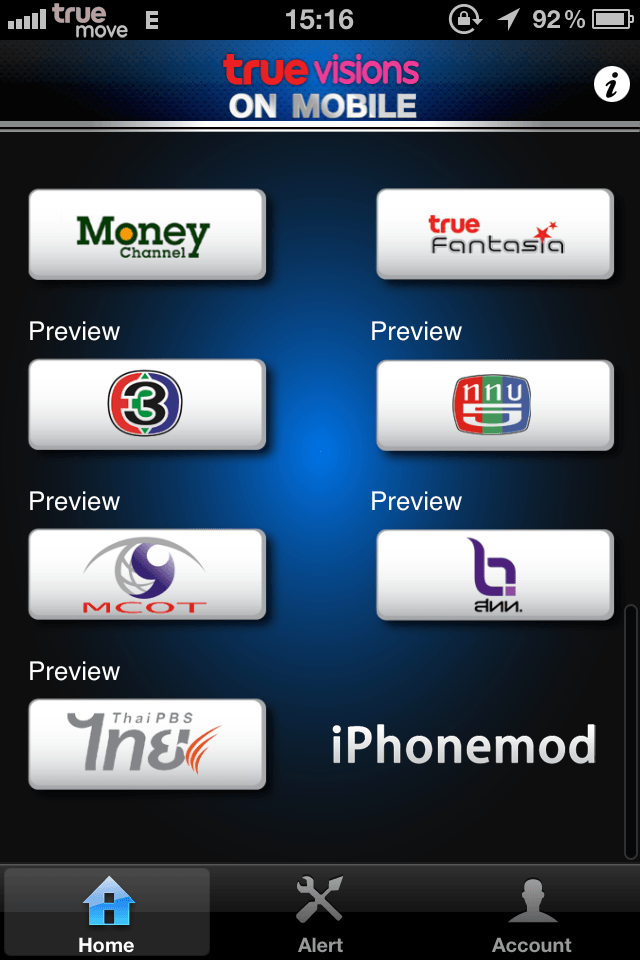Open the Money Channel tile
This screenshot has width=640, height=960.
[x=147, y=234]
